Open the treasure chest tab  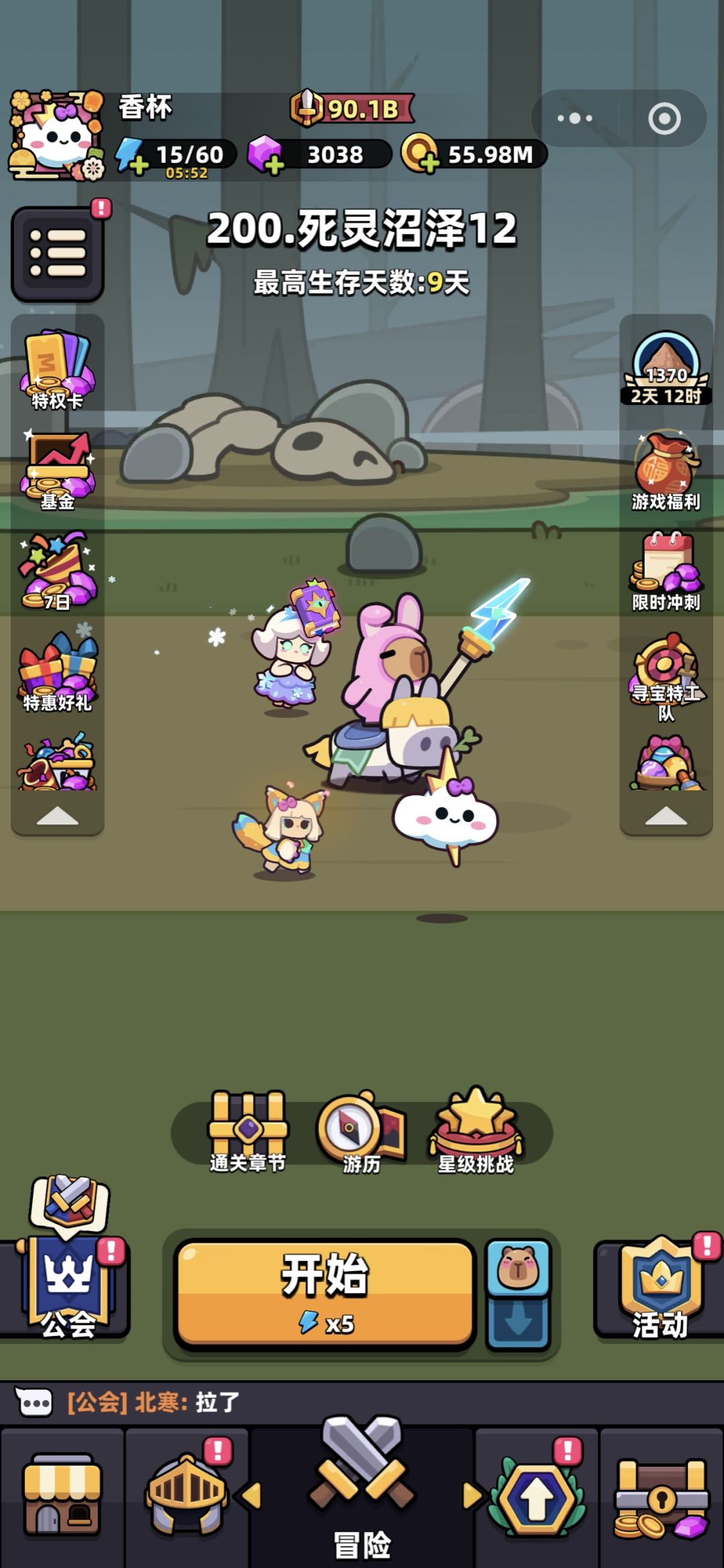(x=662, y=1495)
